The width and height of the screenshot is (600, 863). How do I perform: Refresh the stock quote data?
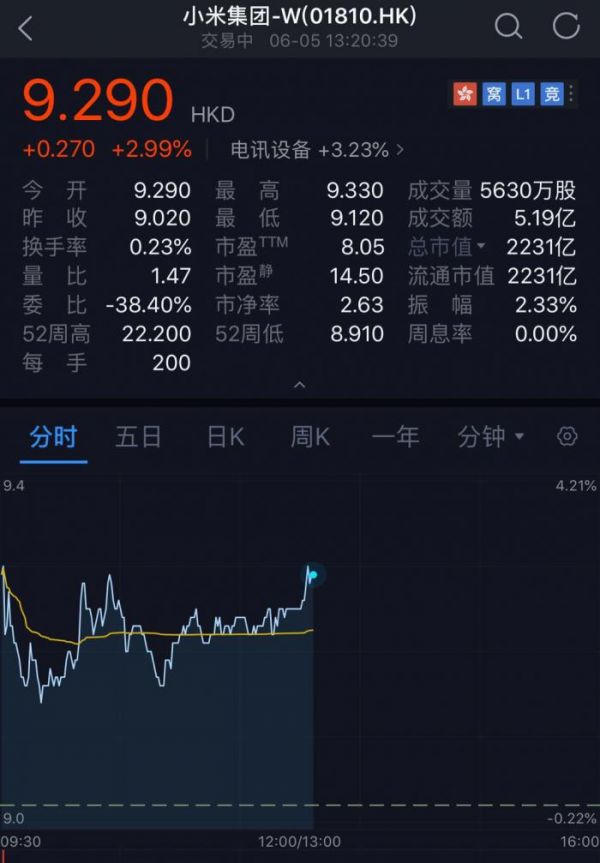(566, 27)
